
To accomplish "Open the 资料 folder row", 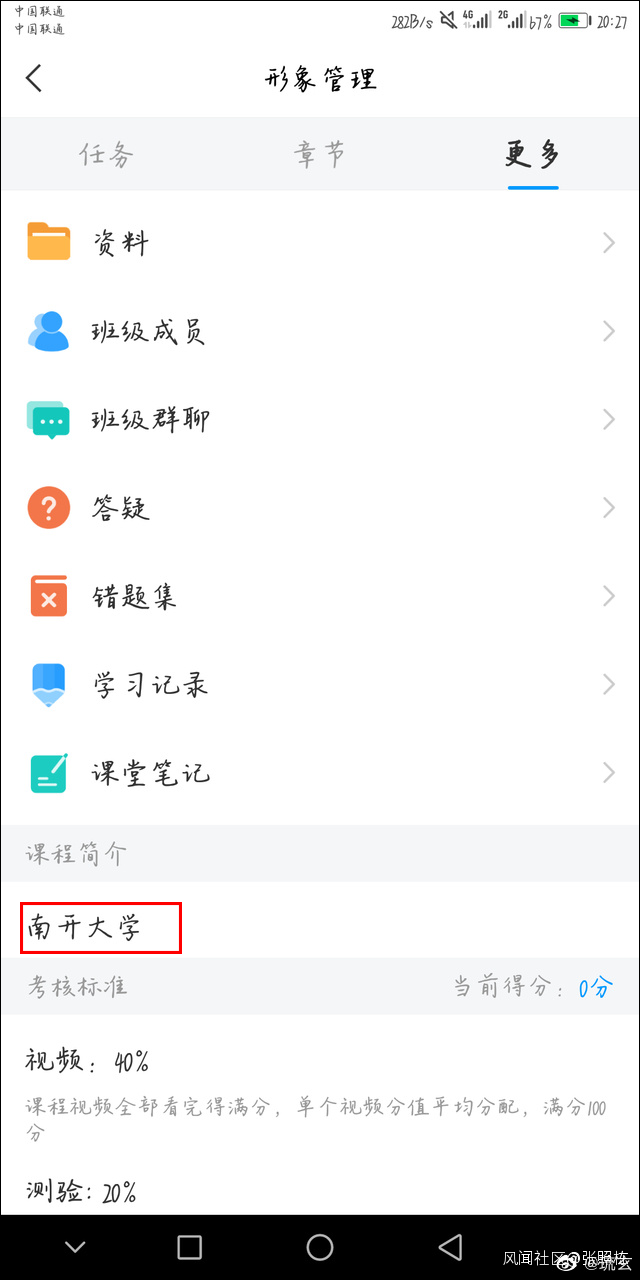I will pos(320,243).
